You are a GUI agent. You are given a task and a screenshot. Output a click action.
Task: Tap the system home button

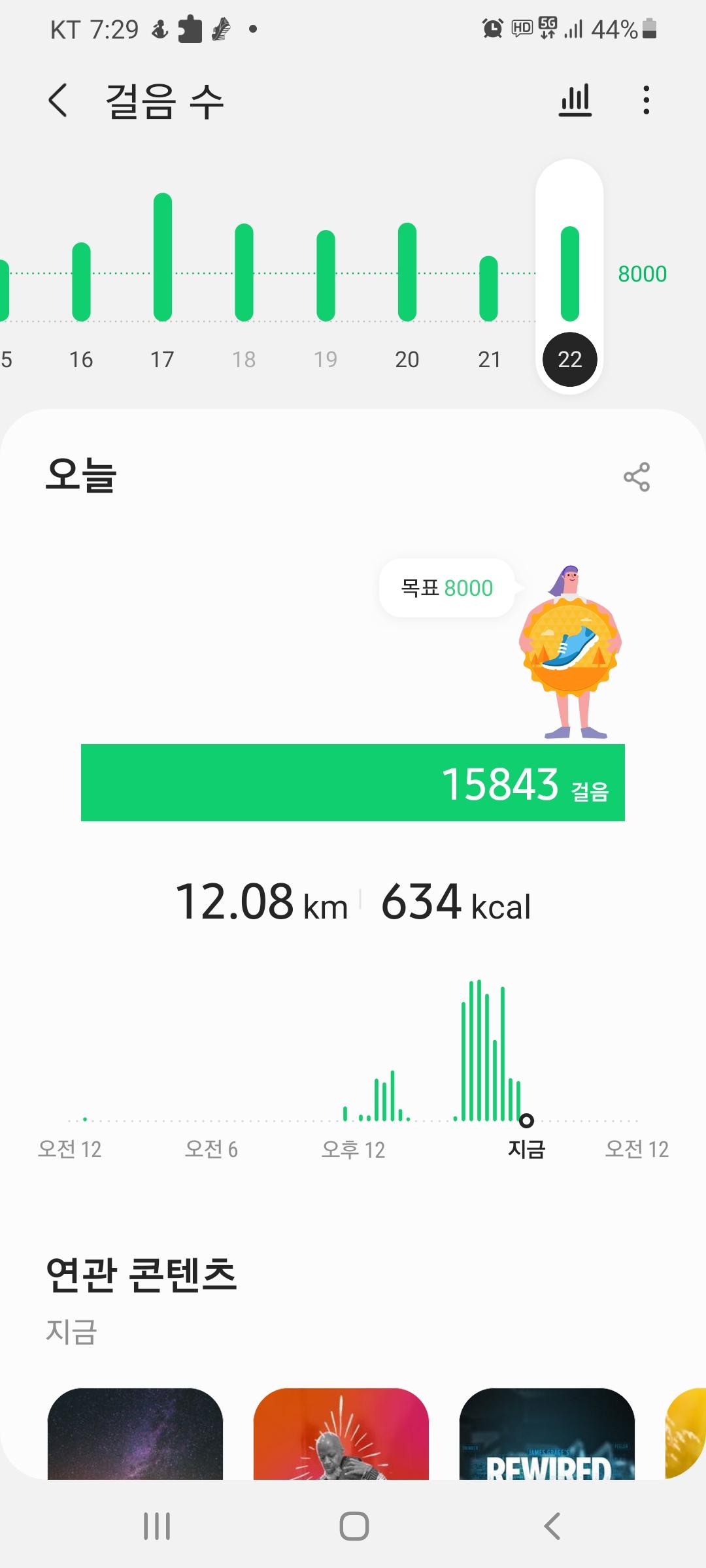point(354,1526)
